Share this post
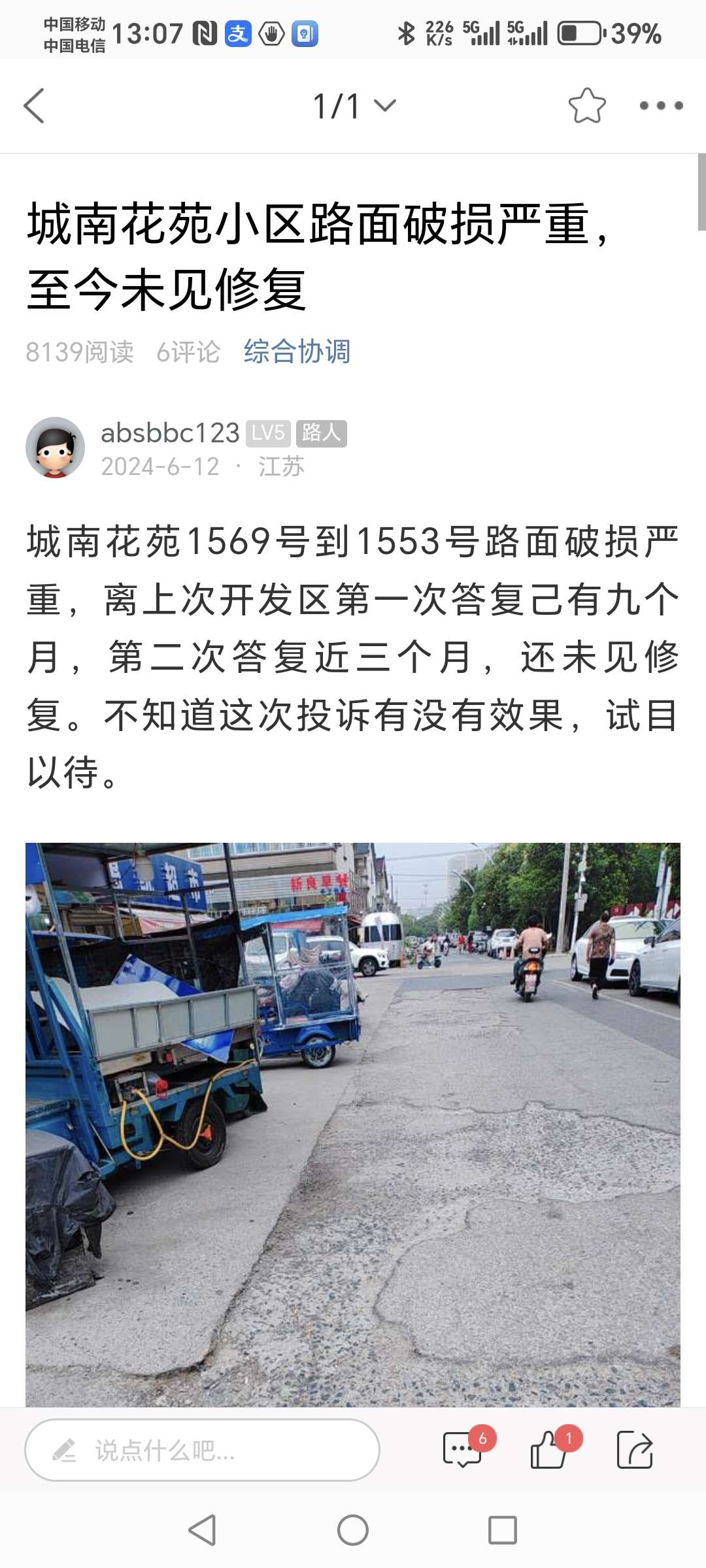The image size is (706, 1568). click(x=634, y=1450)
